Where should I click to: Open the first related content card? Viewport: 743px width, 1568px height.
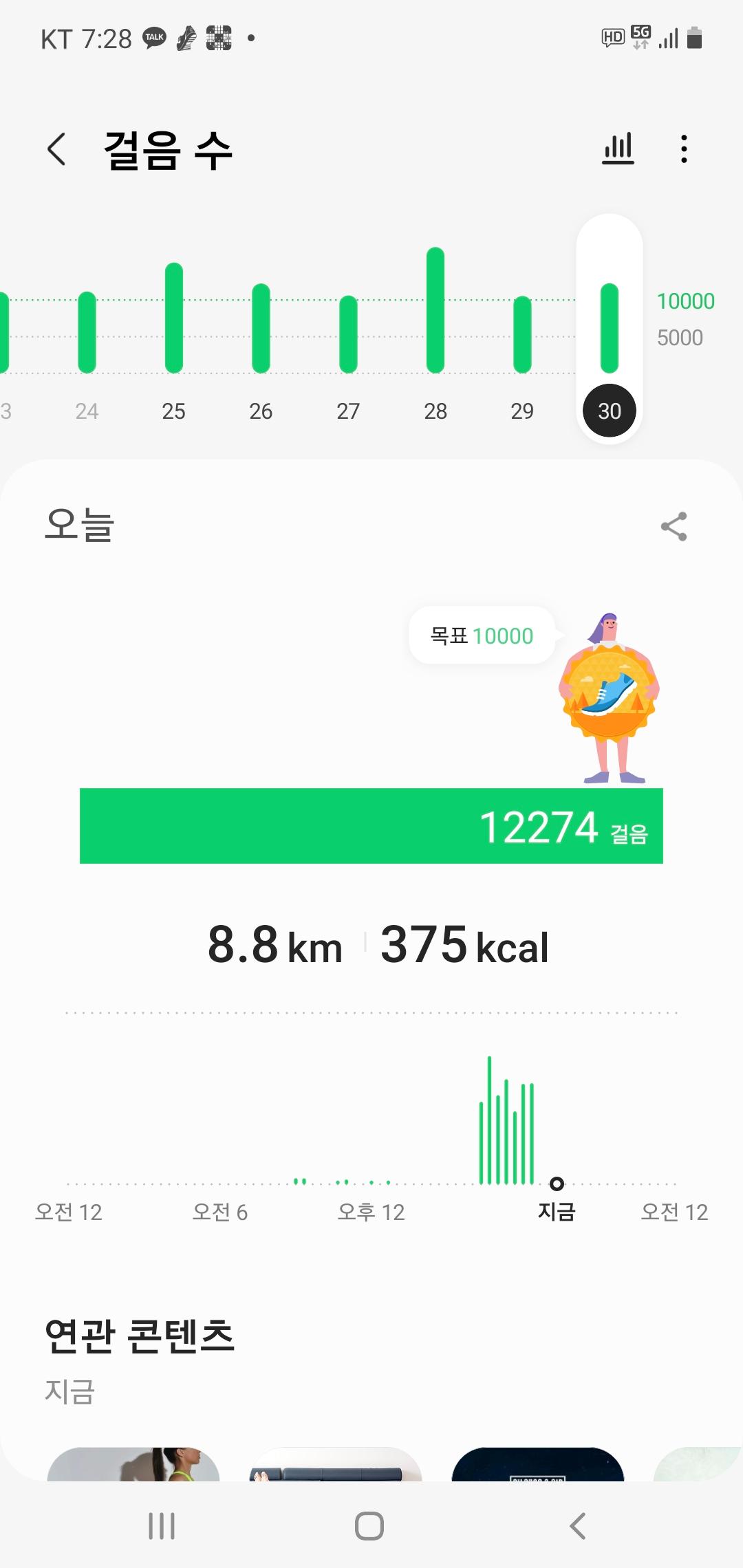[x=133, y=1463]
